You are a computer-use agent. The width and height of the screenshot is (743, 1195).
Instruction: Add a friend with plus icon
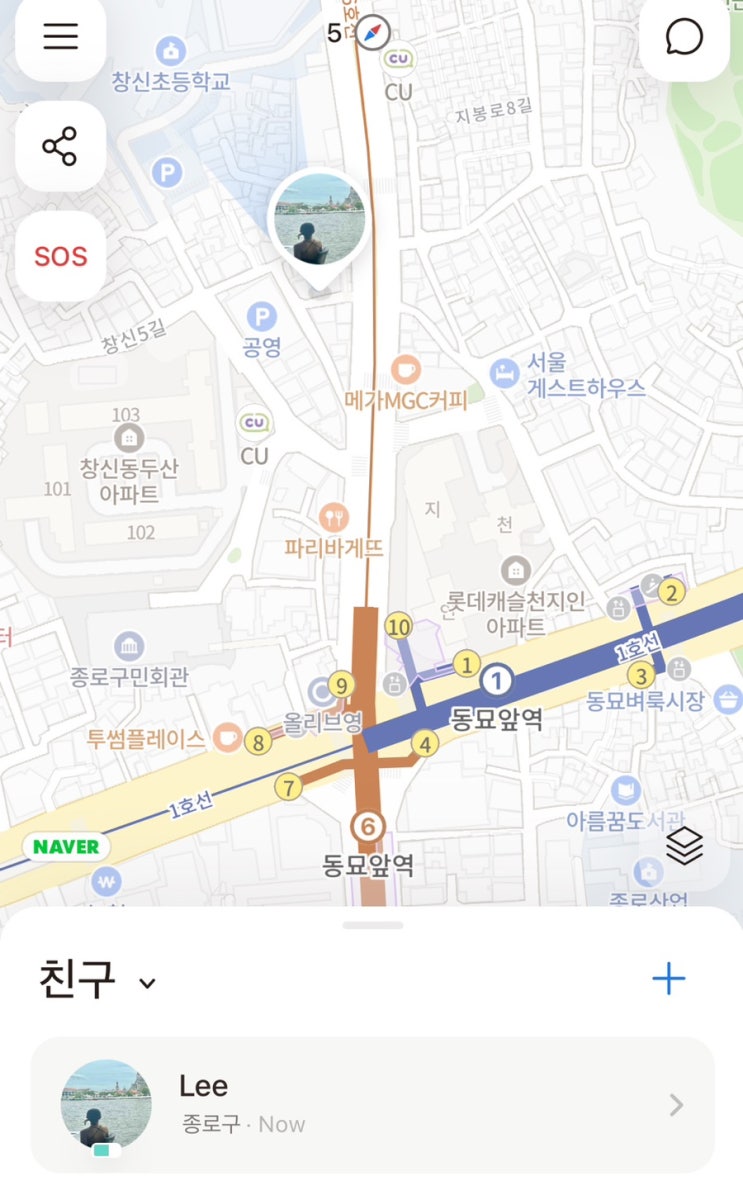tap(668, 979)
